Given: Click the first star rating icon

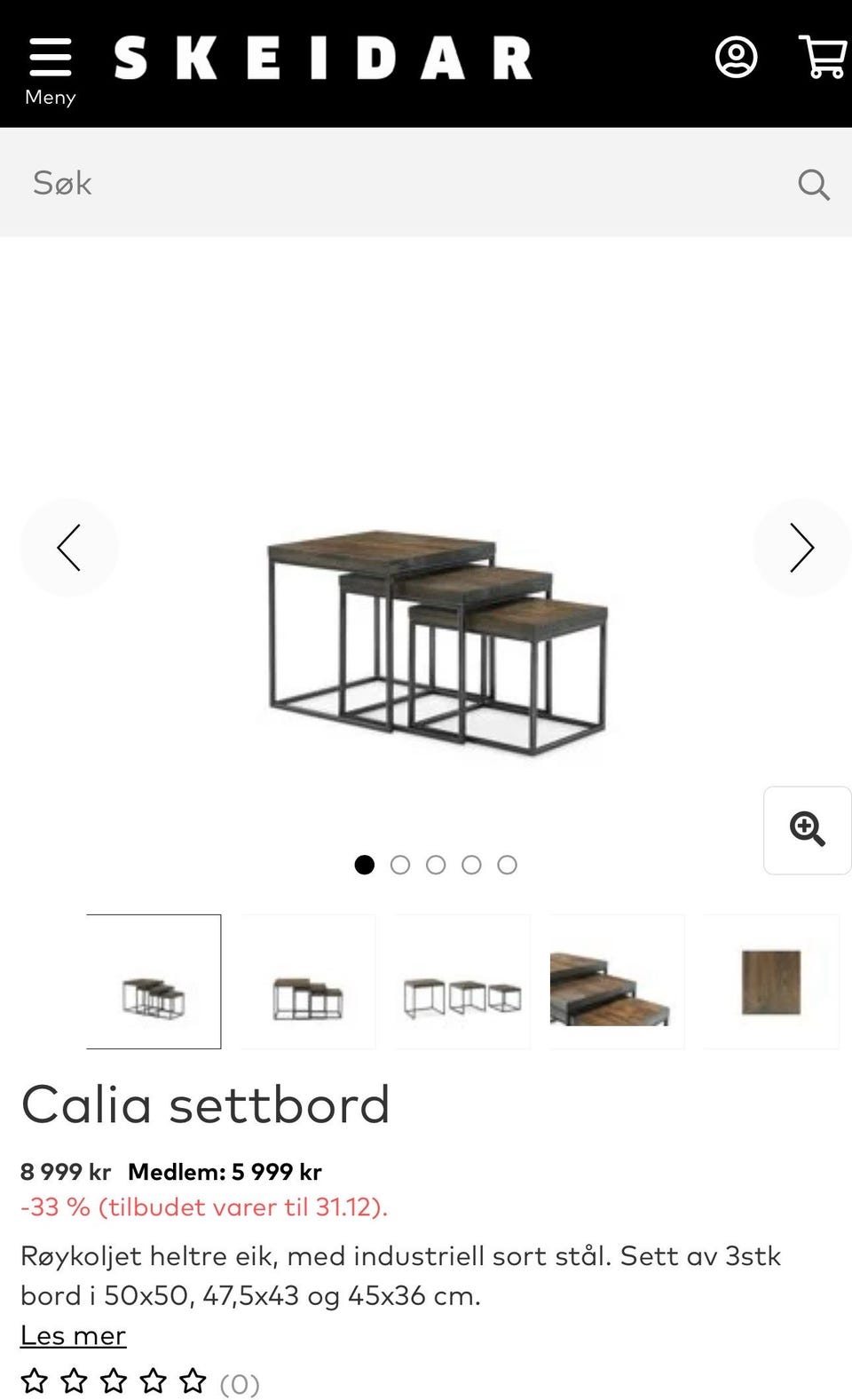Looking at the screenshot, I should (x=35, y=1381).
